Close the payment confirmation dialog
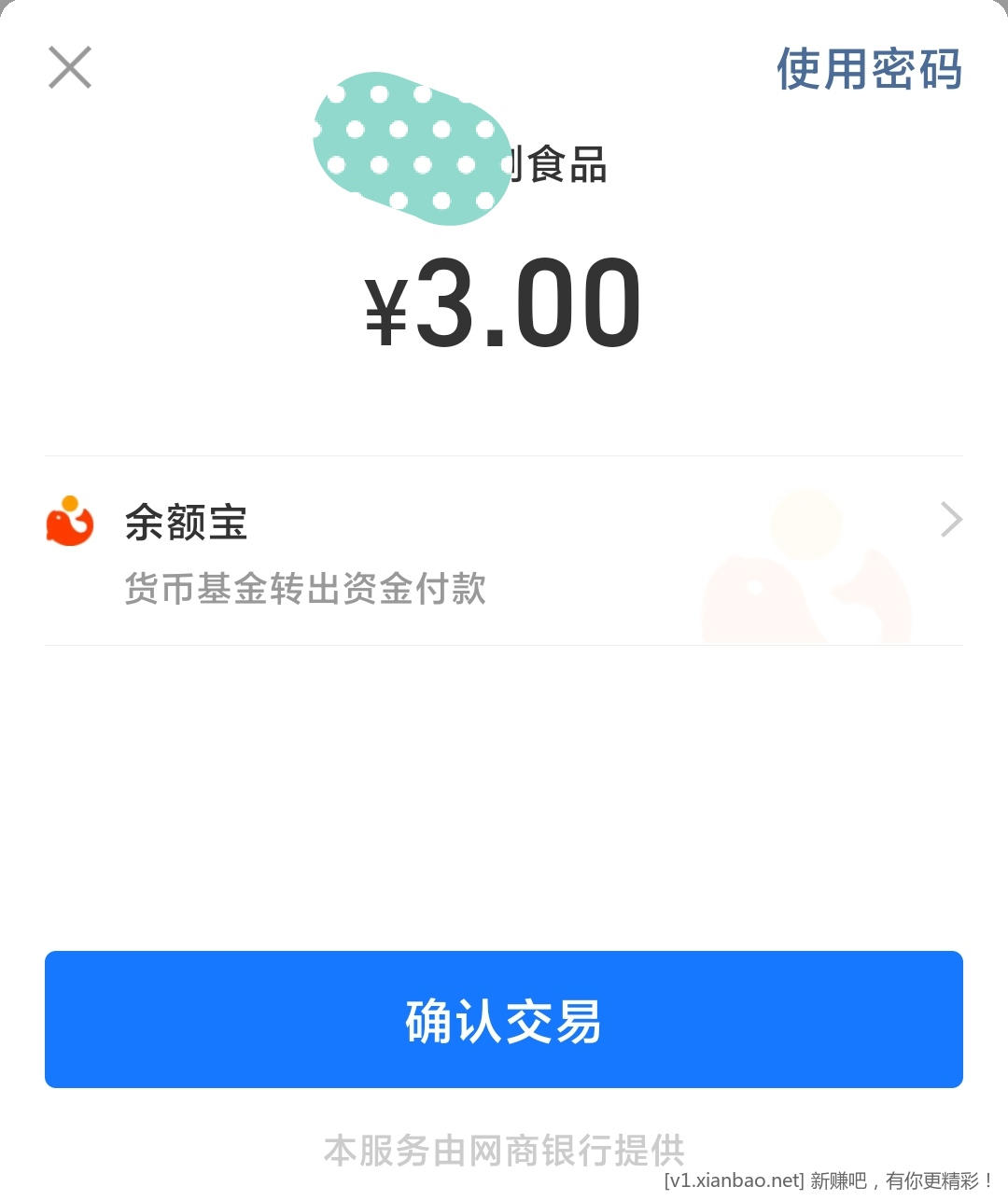Screen dimensions: 1008x1201 coord(70,68)
